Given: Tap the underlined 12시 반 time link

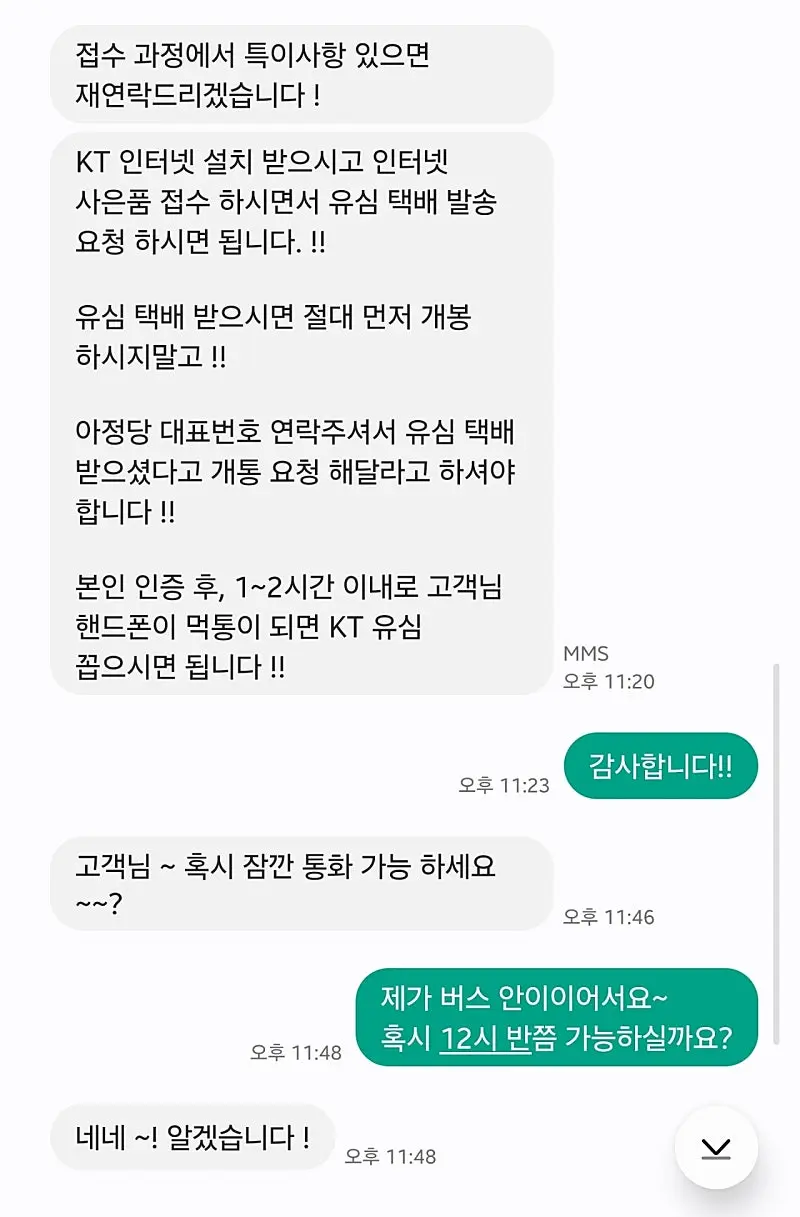Looking at the screenshot, I should [484, 1037].
